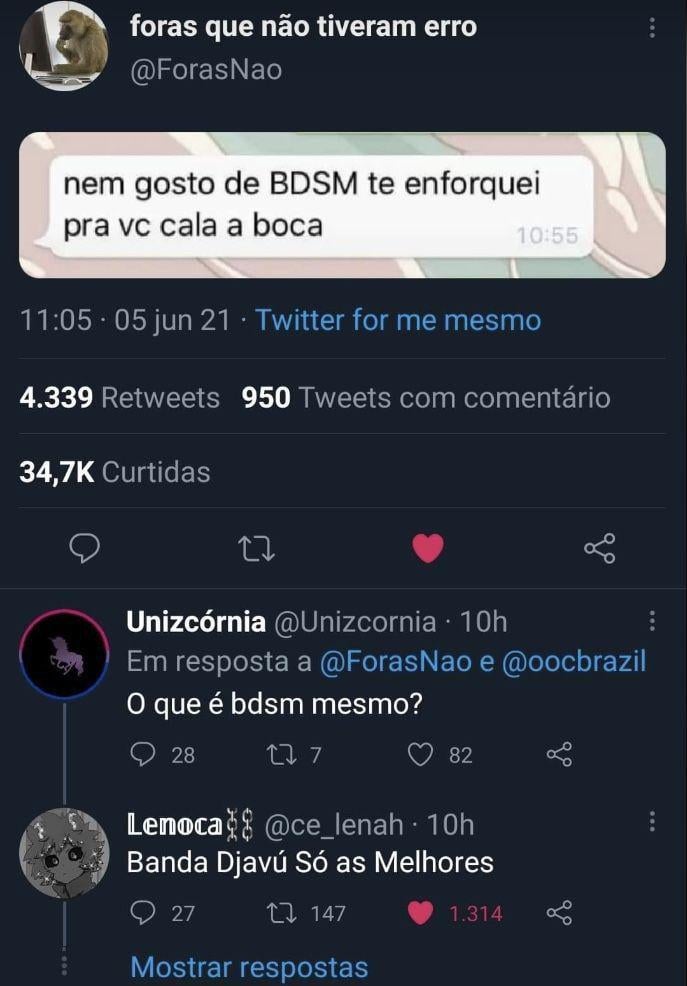The width and height of the screenshot is (687, 986).
Task: Remove the like from Lenoca's reply
Action: pyautogui.click(x=421, y=912)
